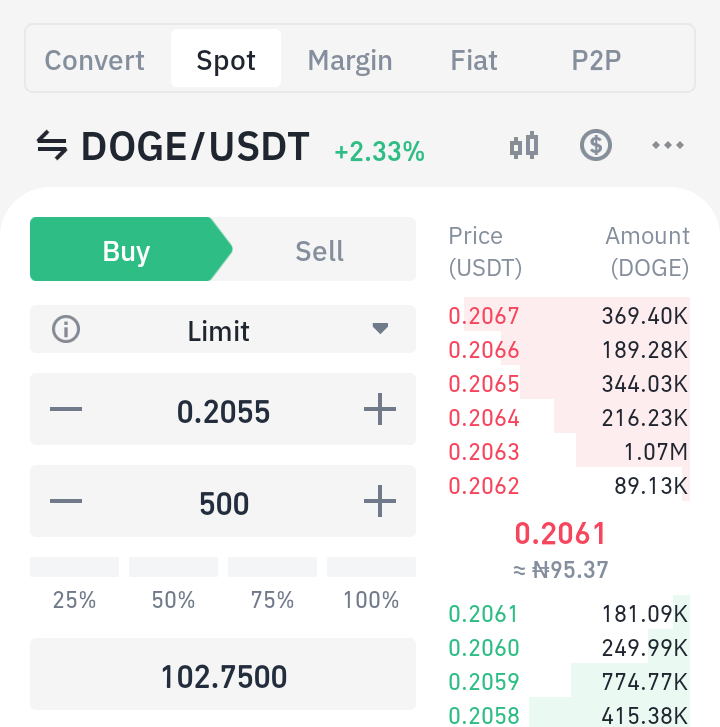
Task: Open the candlestick chart icon
Action: [524, 146]
